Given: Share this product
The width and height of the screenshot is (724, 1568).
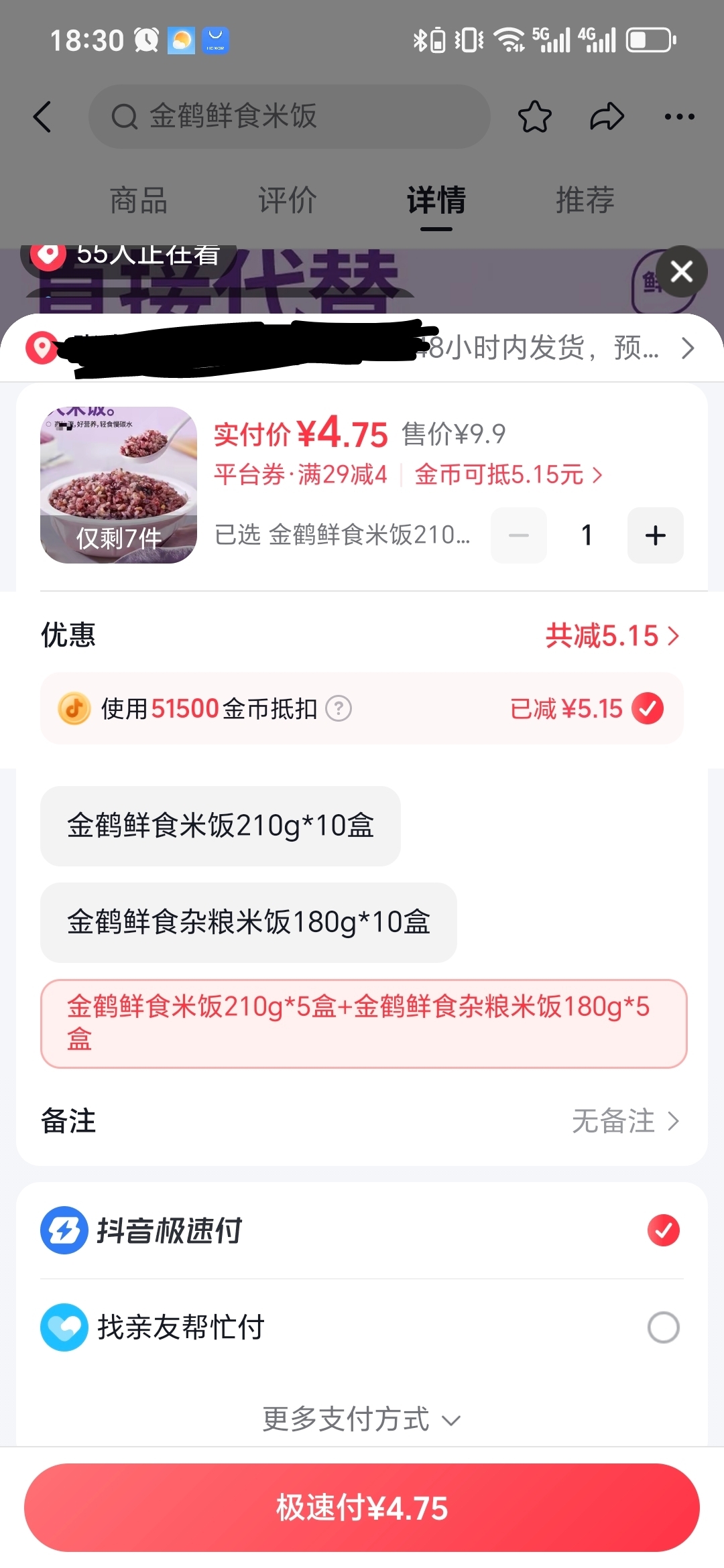Looking at the screenshot, I should coord(607,117).
